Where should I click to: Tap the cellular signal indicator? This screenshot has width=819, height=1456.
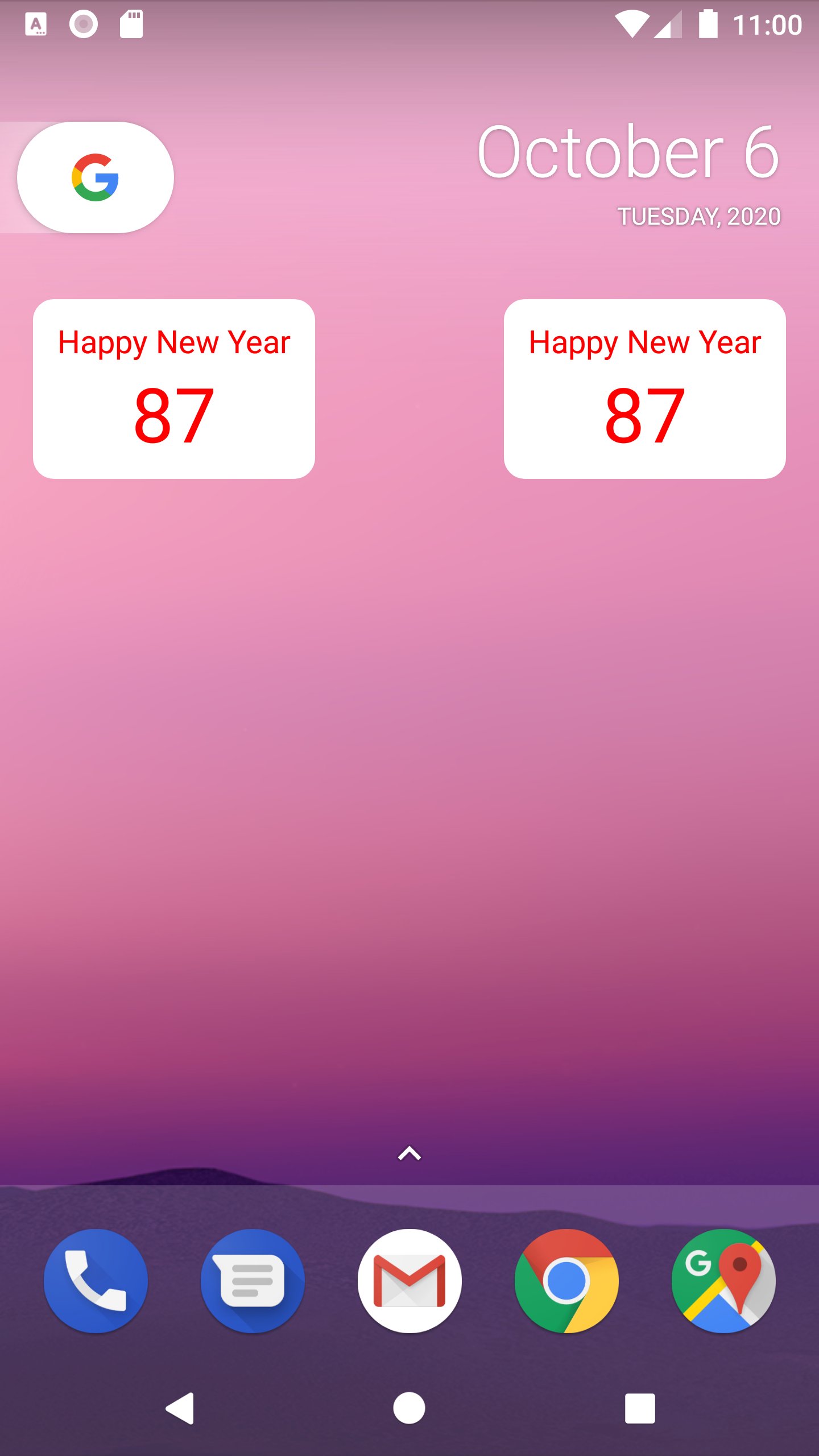[x=667, y=24]
